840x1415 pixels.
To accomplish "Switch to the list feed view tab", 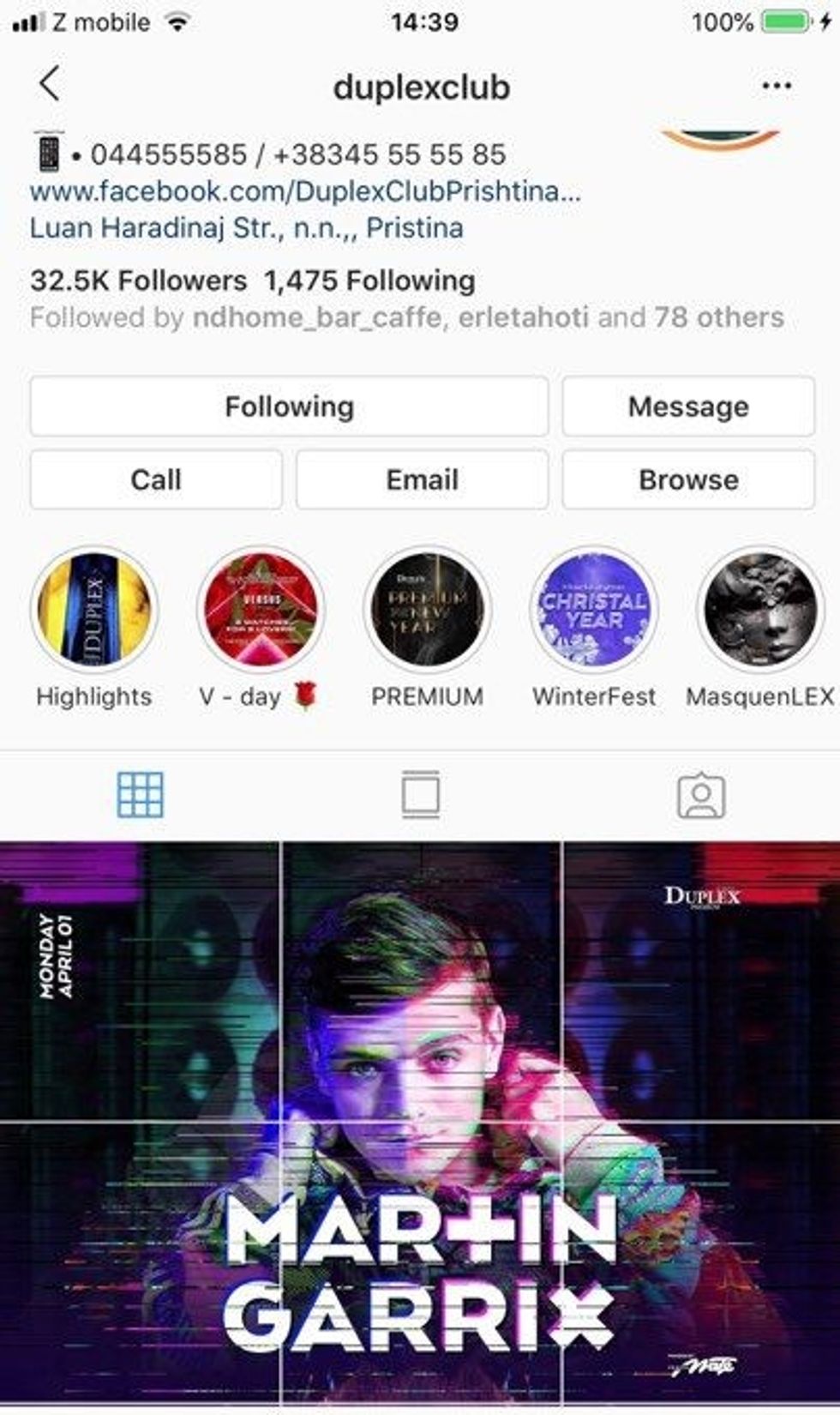I will (x=421, y=795).
